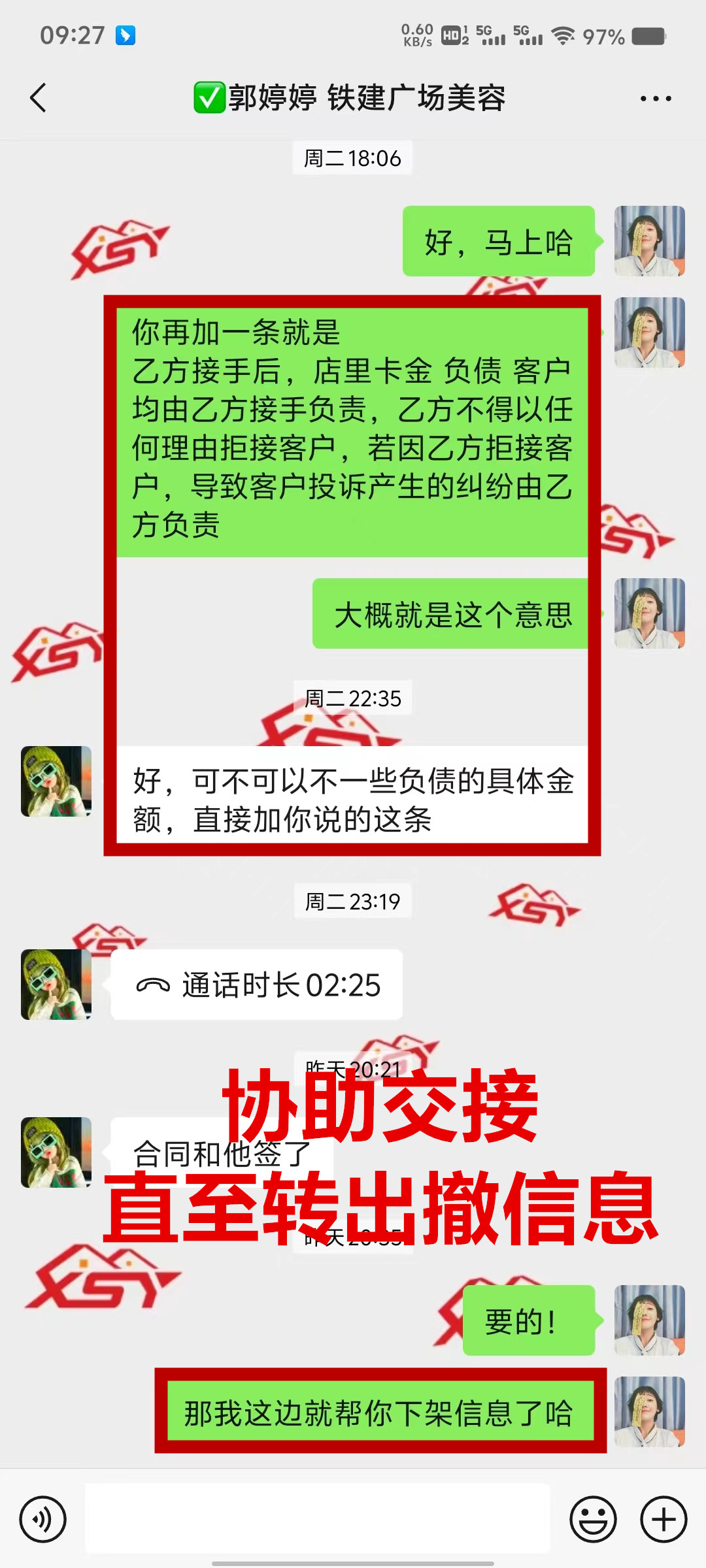Call back from the 通话时长 02:25 record
This screenshot has width=706, height=1568.
(257, 985)
